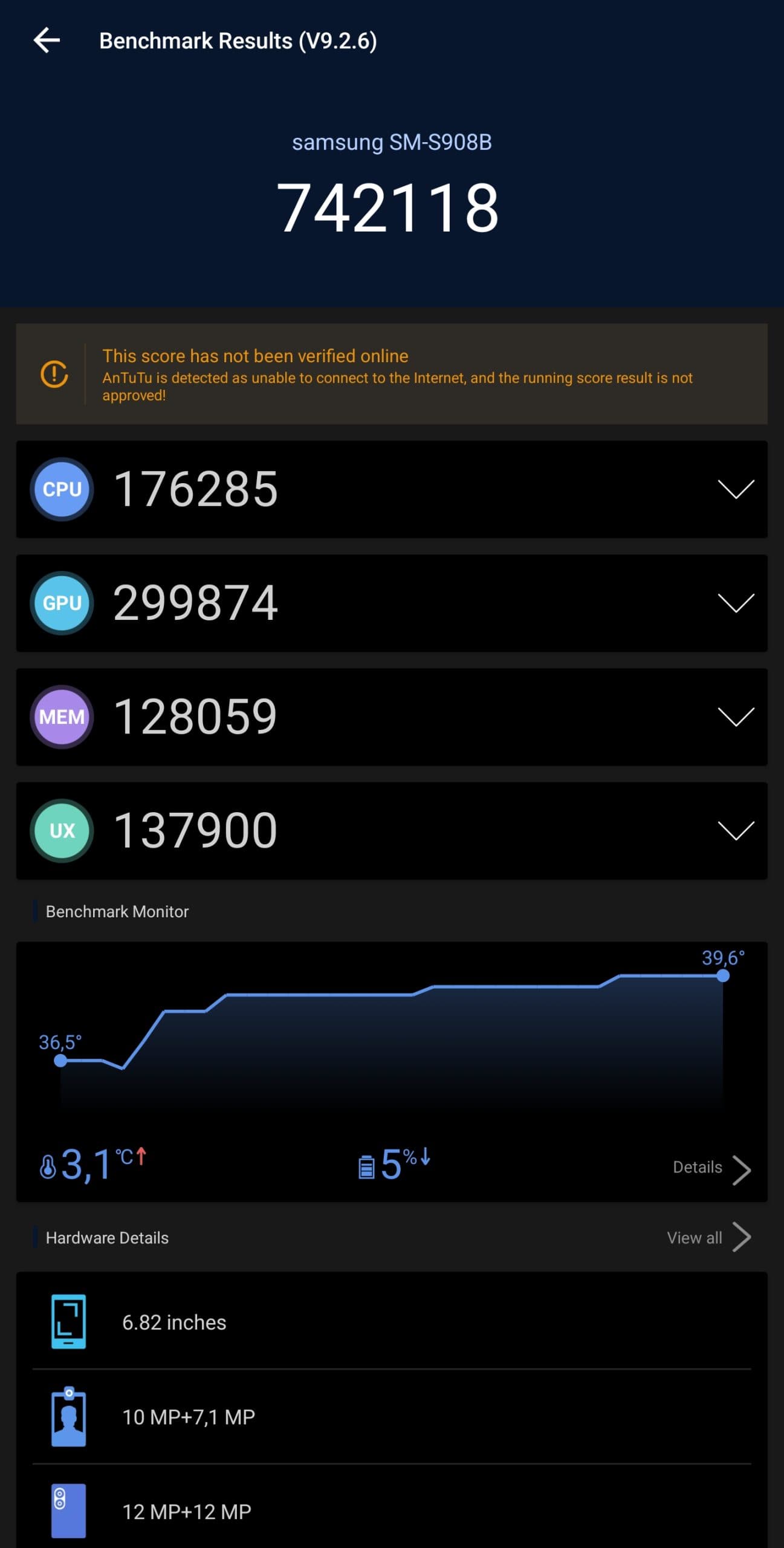Open Benchmark Monitor Details

(x=711, y=1168)
